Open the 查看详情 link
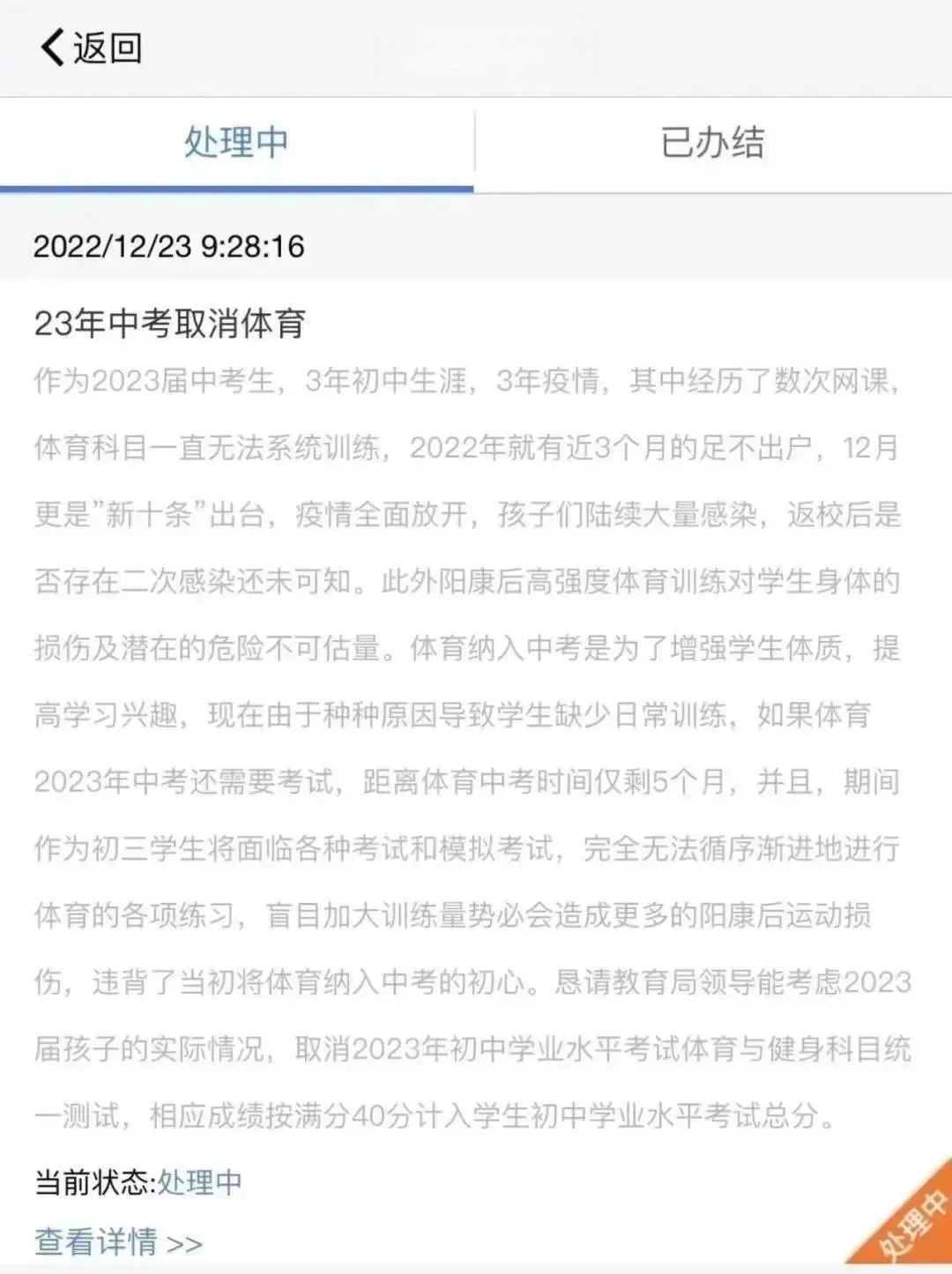The width and height of the screenshot is (952, 1274). [x=118, y=1242]
